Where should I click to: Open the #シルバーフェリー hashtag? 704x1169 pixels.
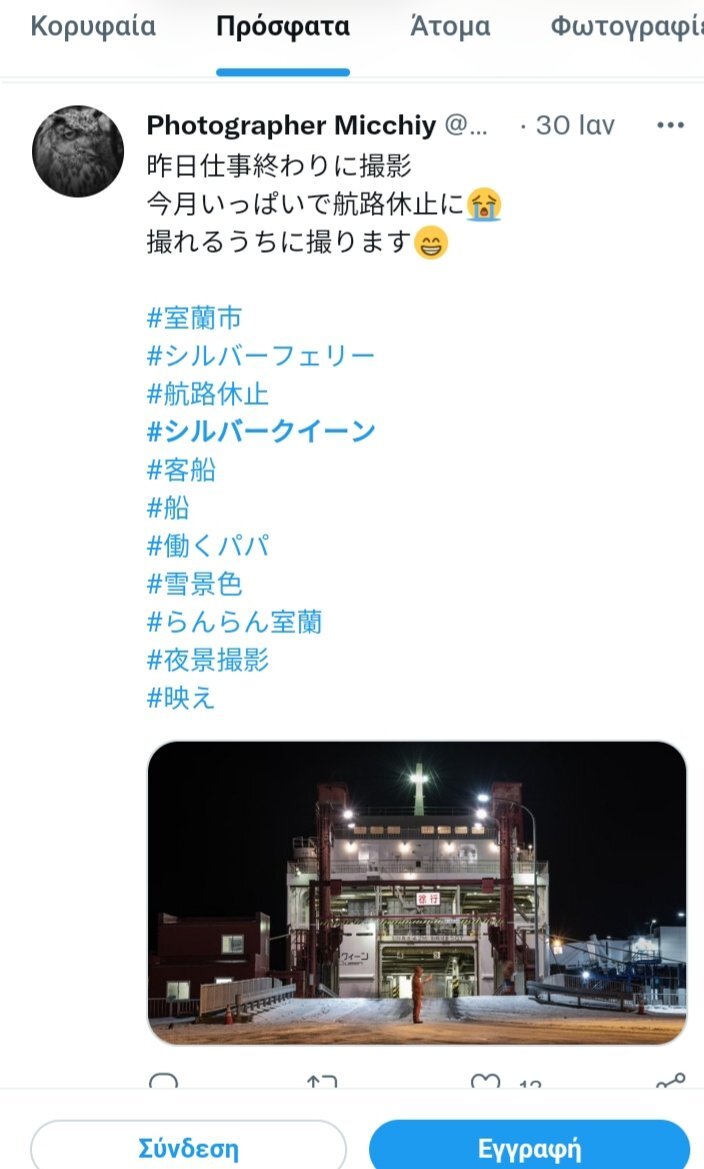tap(261, 356)
